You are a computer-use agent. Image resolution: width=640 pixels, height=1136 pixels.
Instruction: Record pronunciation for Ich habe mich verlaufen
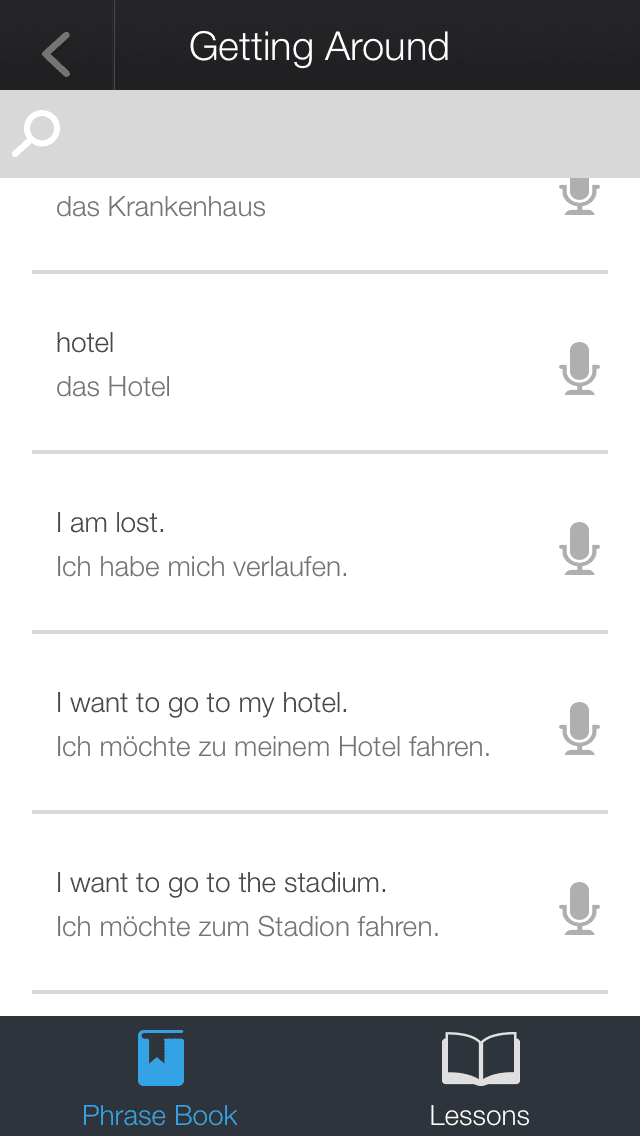click(x=579, y=548)
